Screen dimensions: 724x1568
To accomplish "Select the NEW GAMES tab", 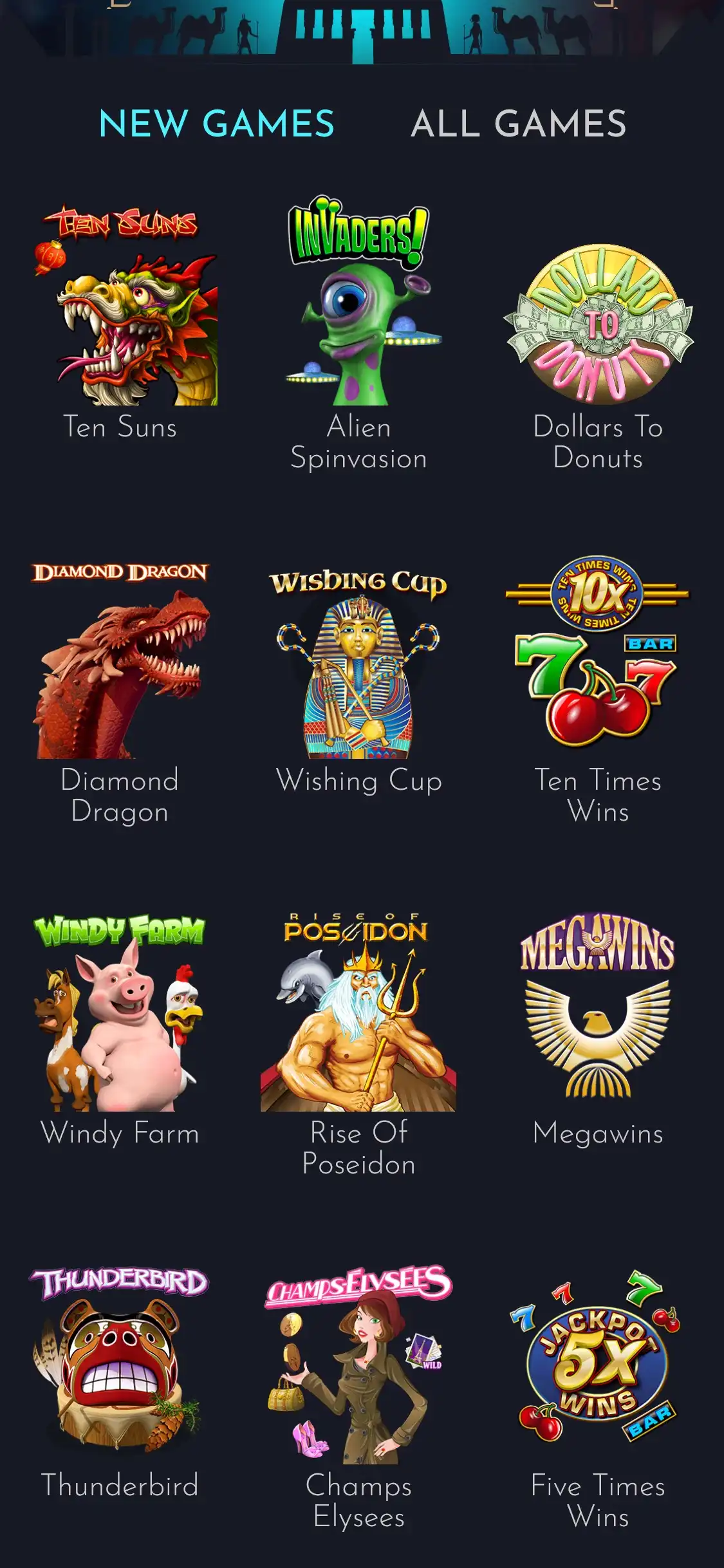I will [218, 124].
